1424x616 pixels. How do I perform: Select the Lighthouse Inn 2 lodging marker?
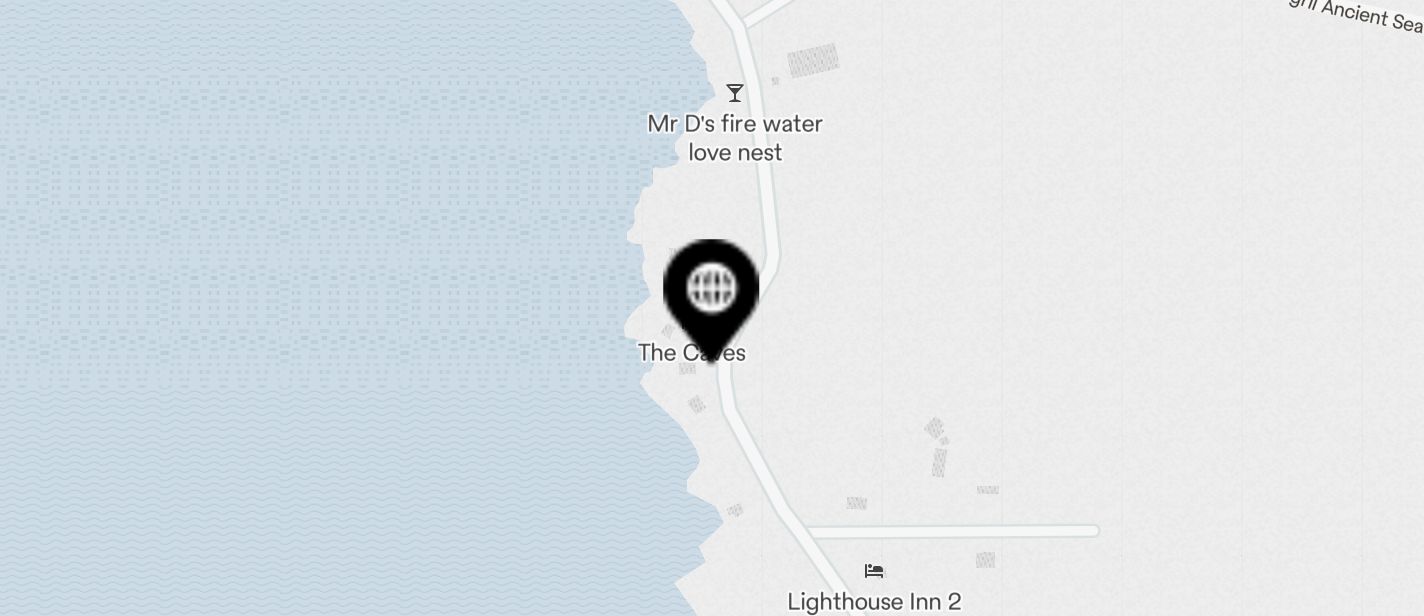[874, 572]
